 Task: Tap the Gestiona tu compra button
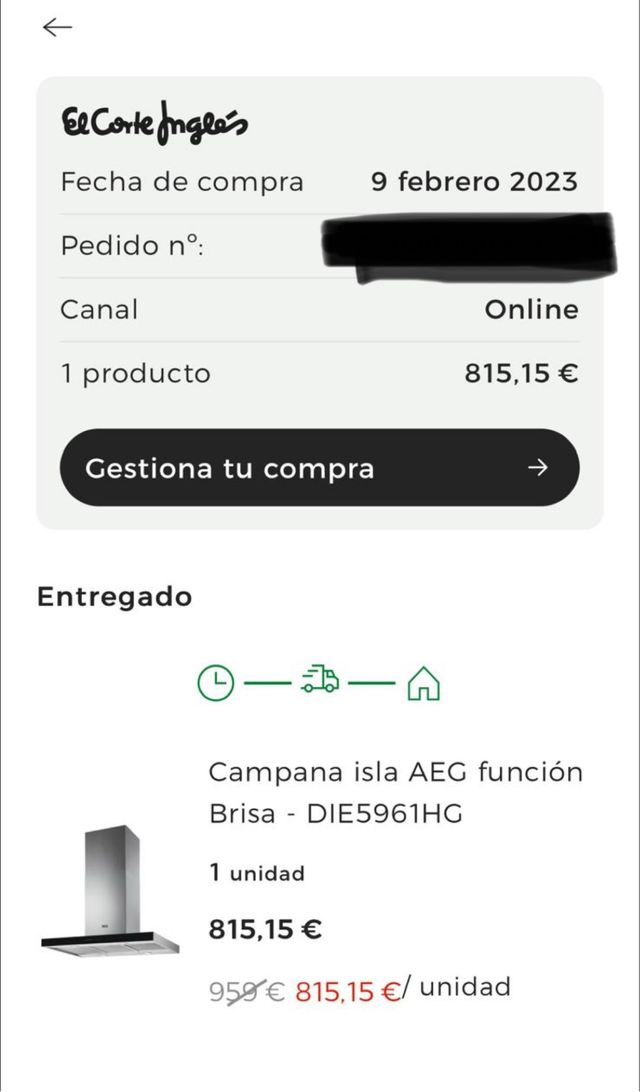click(319, 468)
